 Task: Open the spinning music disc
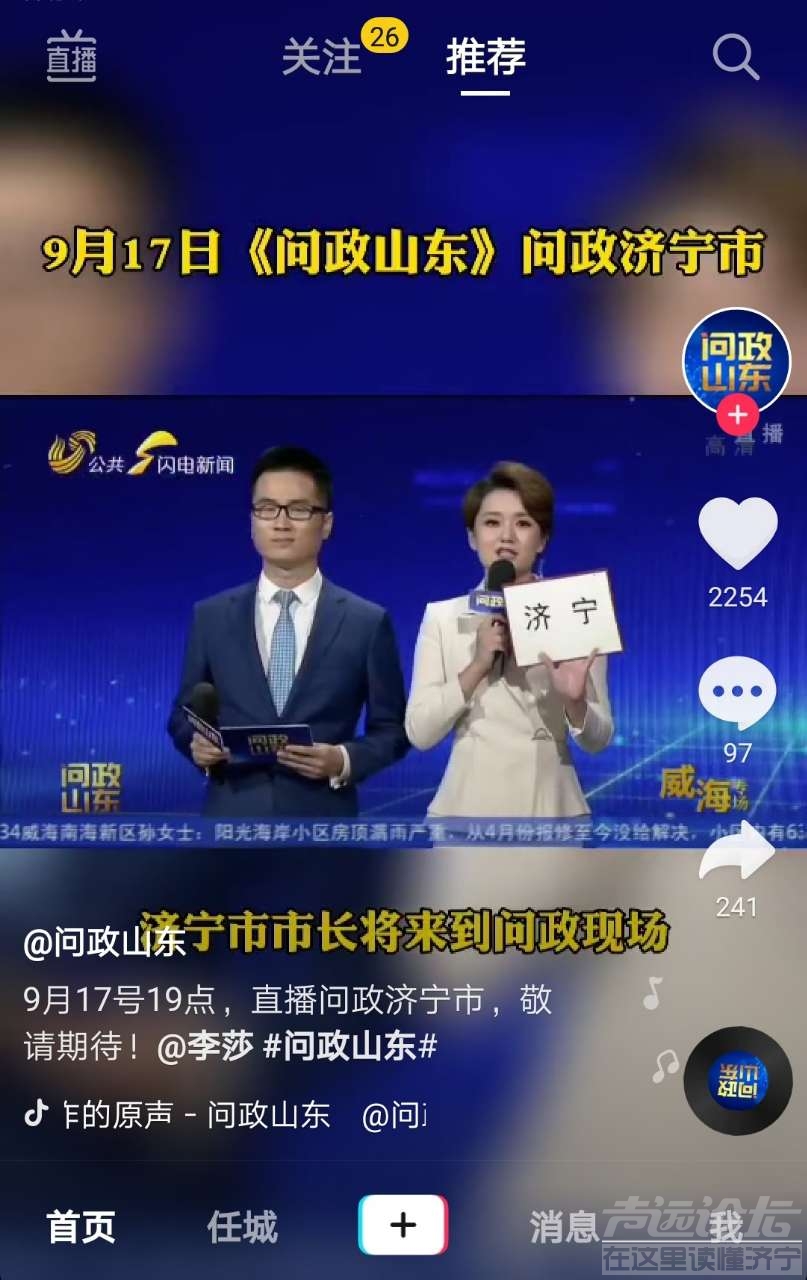[x=737, y=1081]
